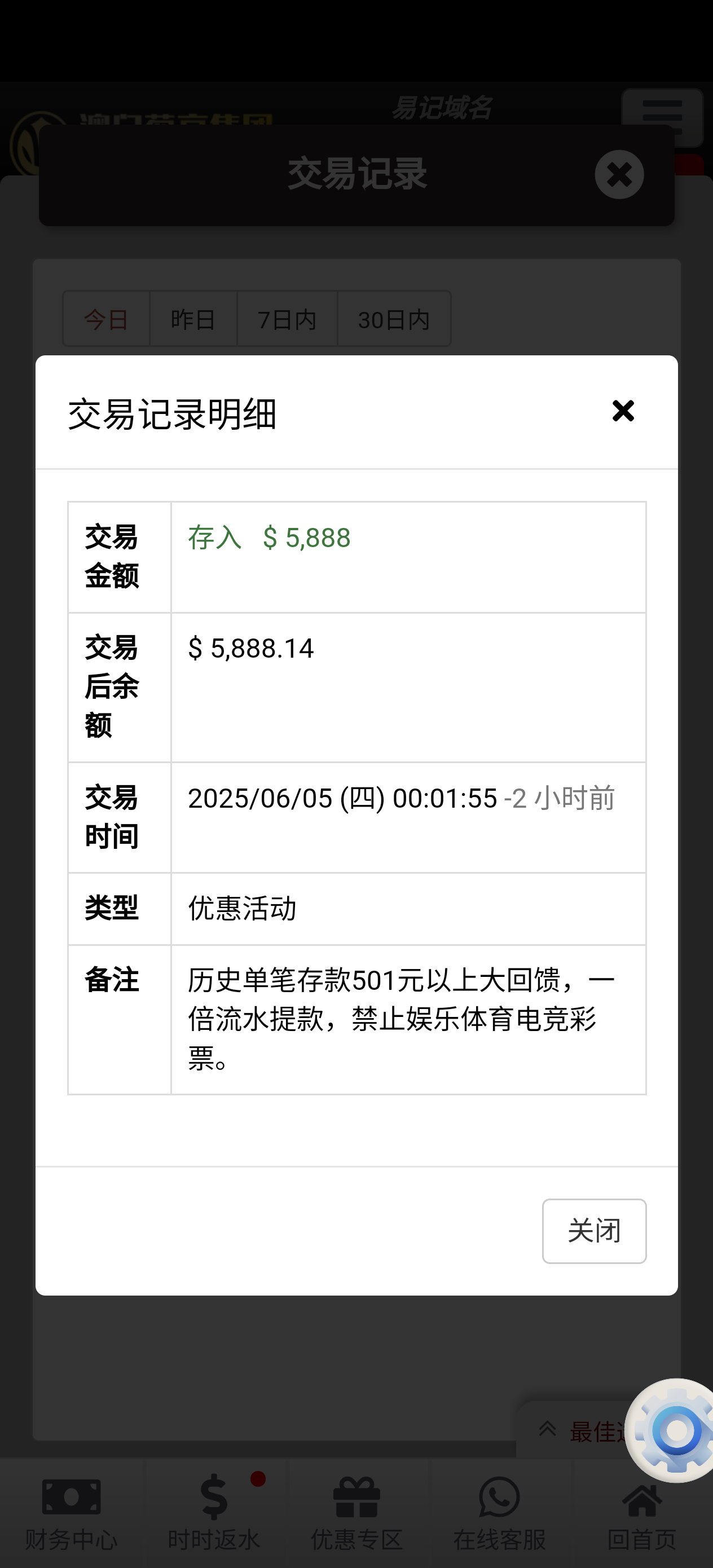
Task: Select the 今日 filter tab
Action: (106, 319)
